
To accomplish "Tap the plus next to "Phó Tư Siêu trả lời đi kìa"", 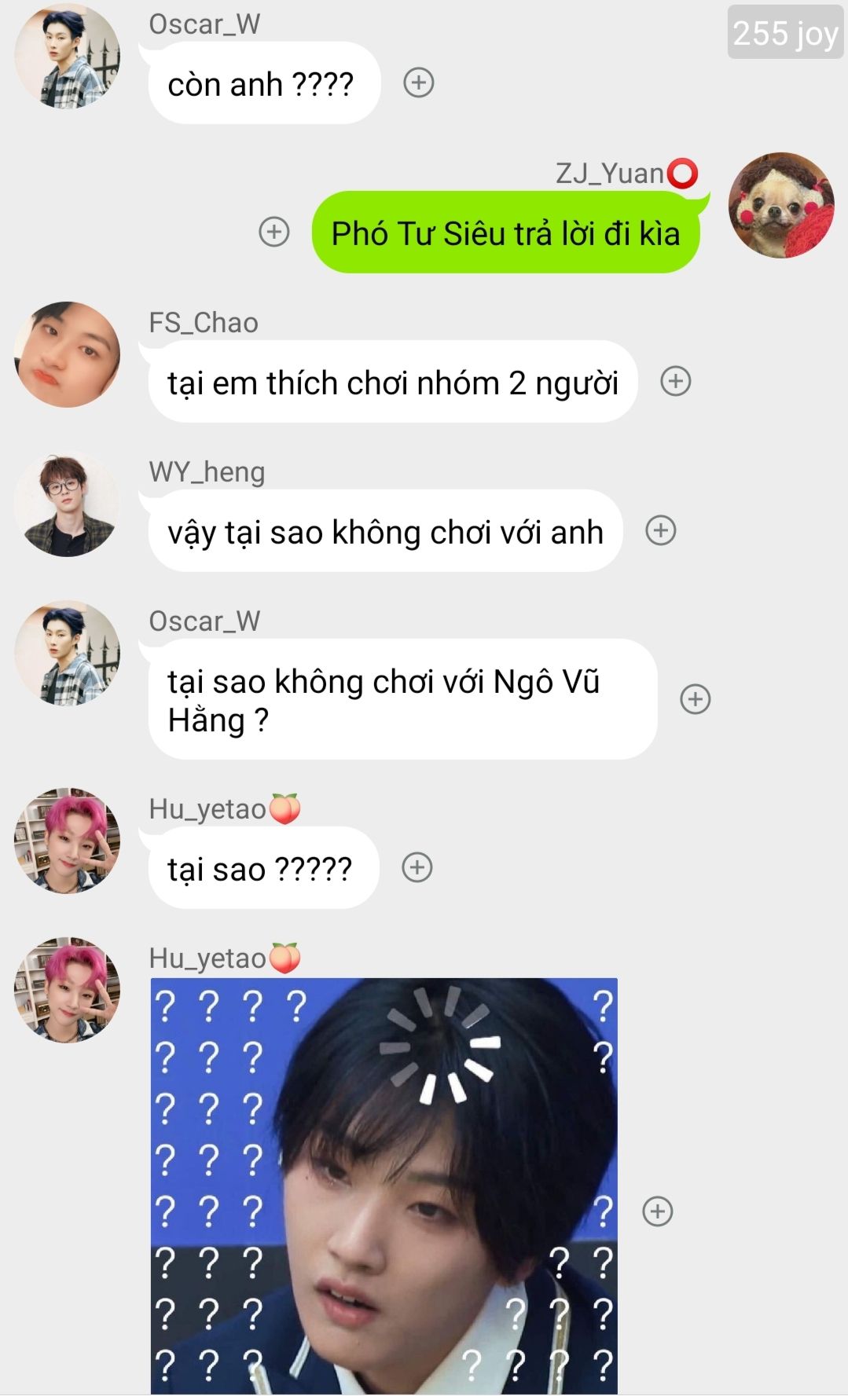I will pyautogui.click(x=274, y=232).
